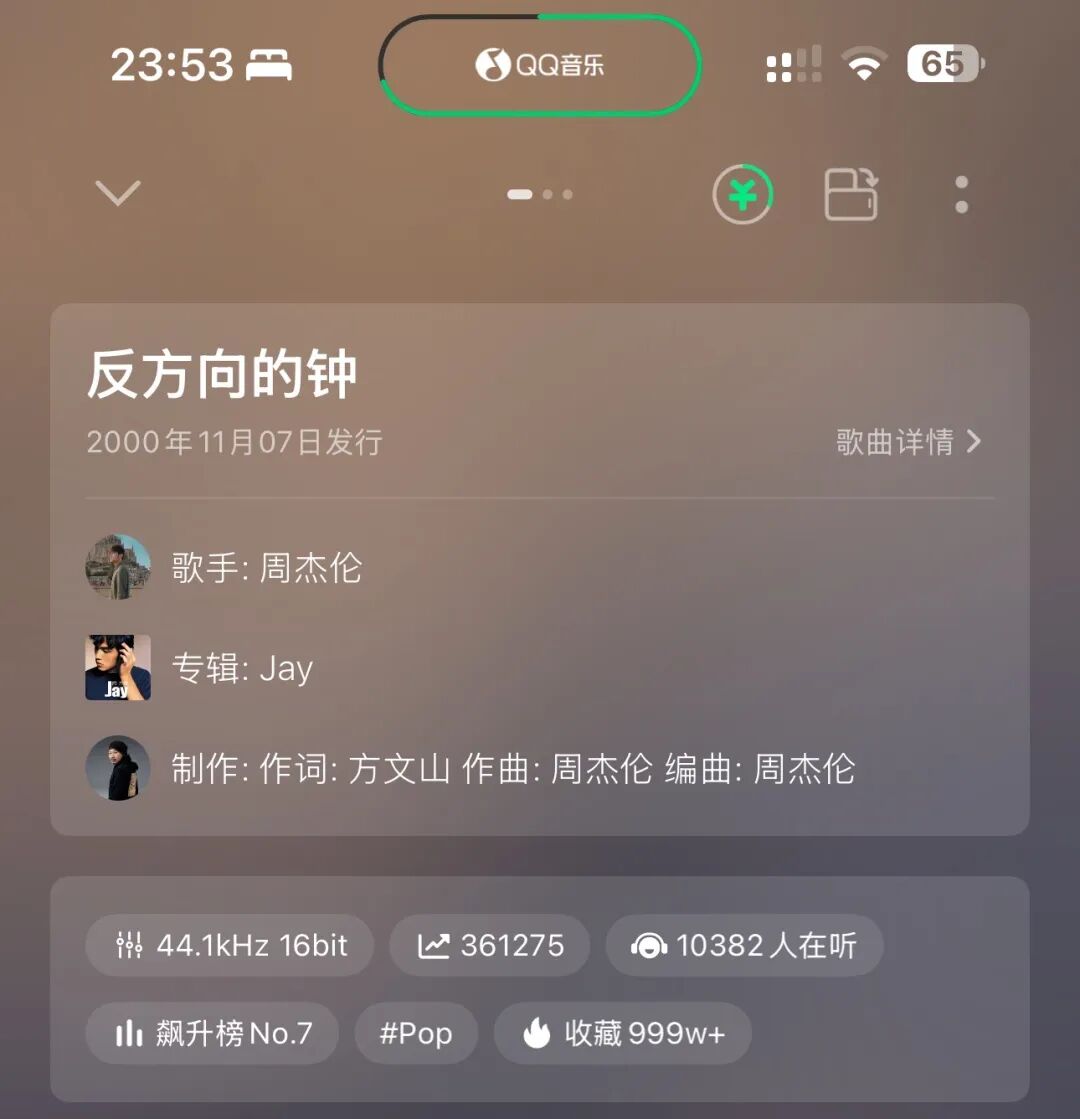
Task: Tap the green yuan coin icon
Action: pyautogui.click(x=743, y=193)
